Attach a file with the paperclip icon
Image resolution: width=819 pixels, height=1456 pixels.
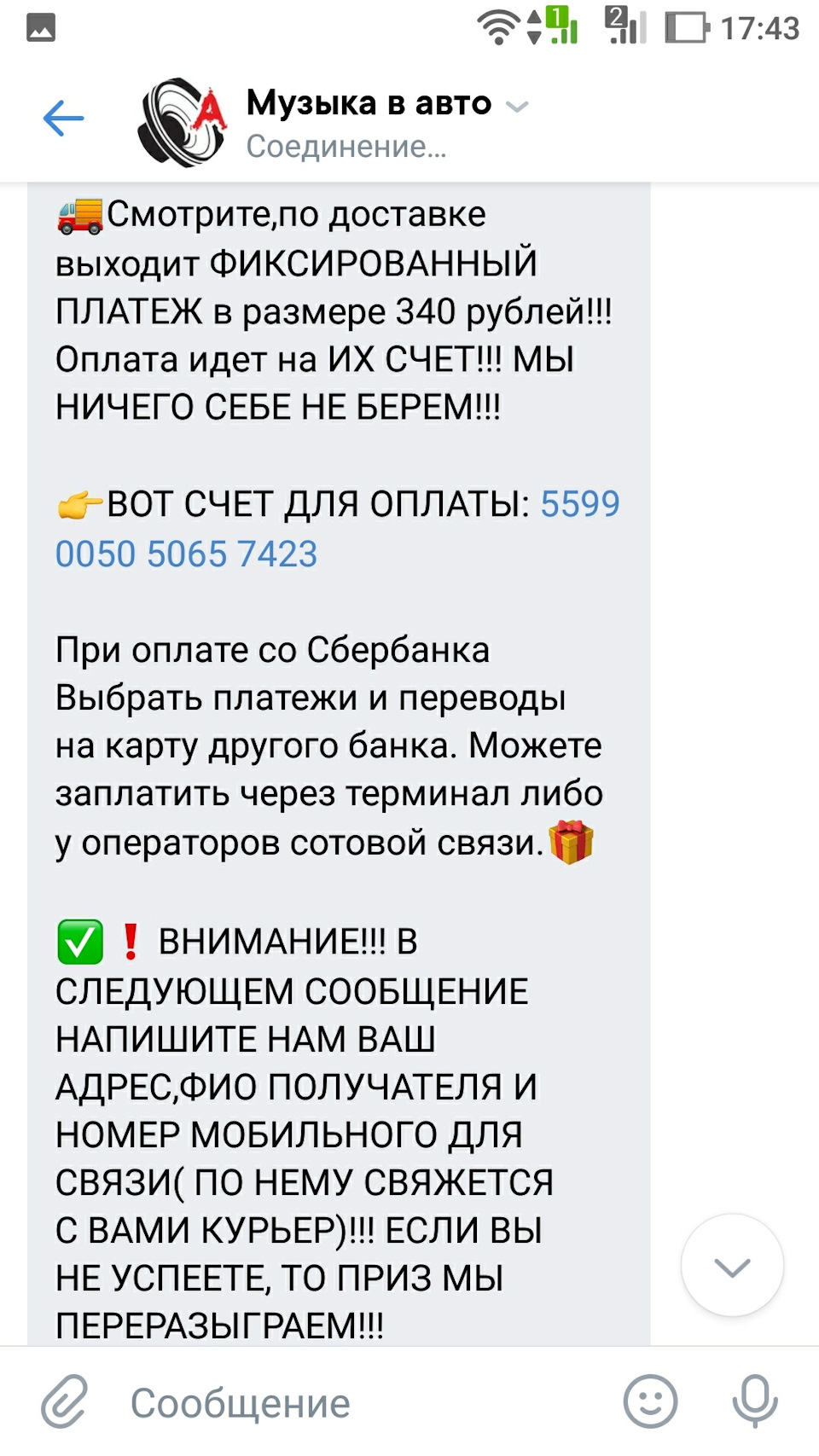(x=65, y=1401)
